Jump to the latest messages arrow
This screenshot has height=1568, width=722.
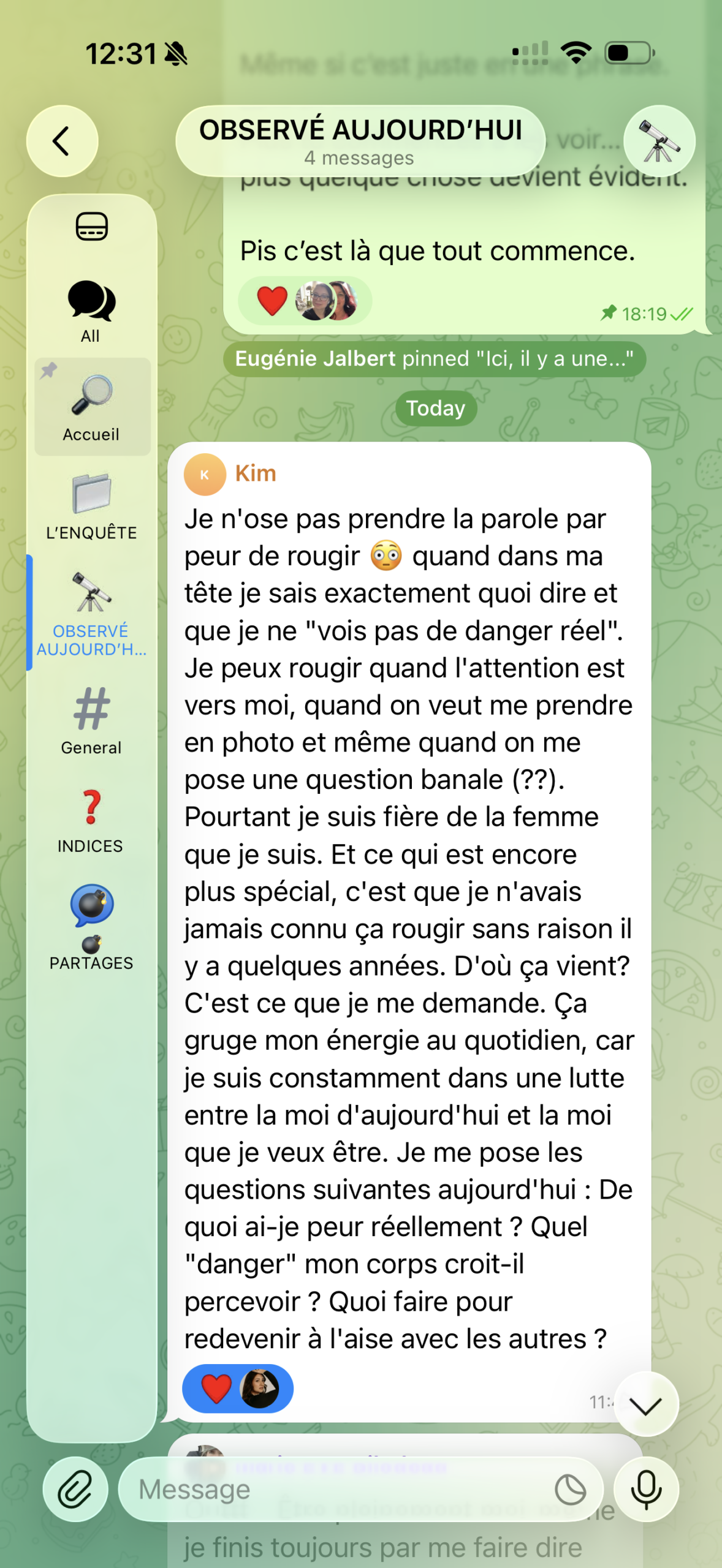(x=646, y=1405)
